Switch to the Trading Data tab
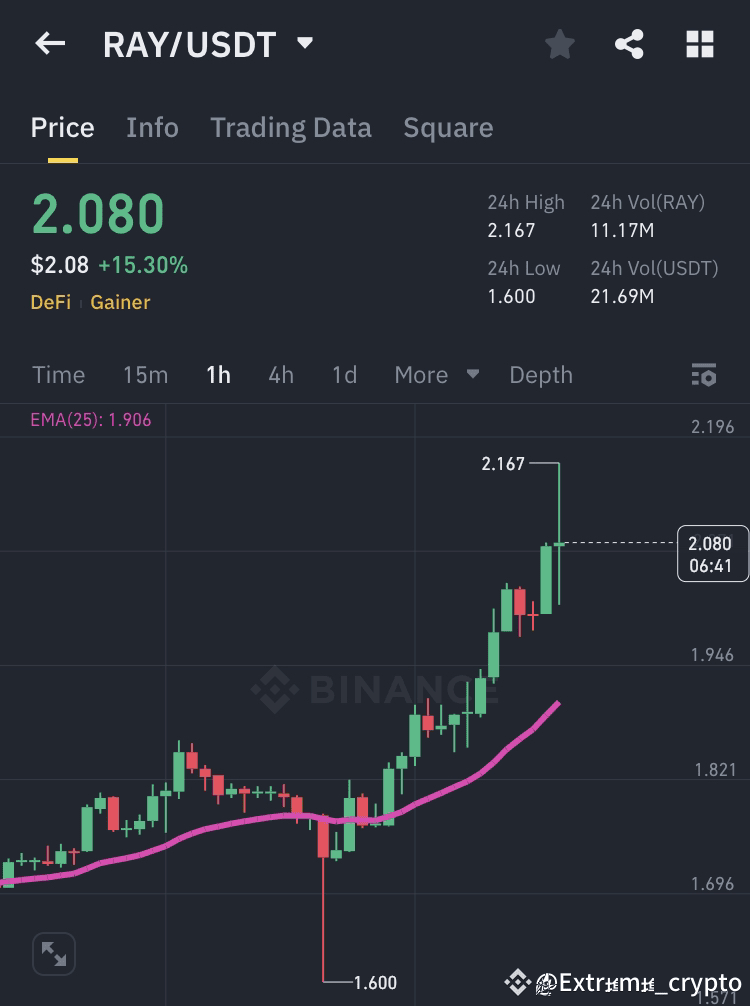This screenshot has width=750, height=1006. pos(291,127)
